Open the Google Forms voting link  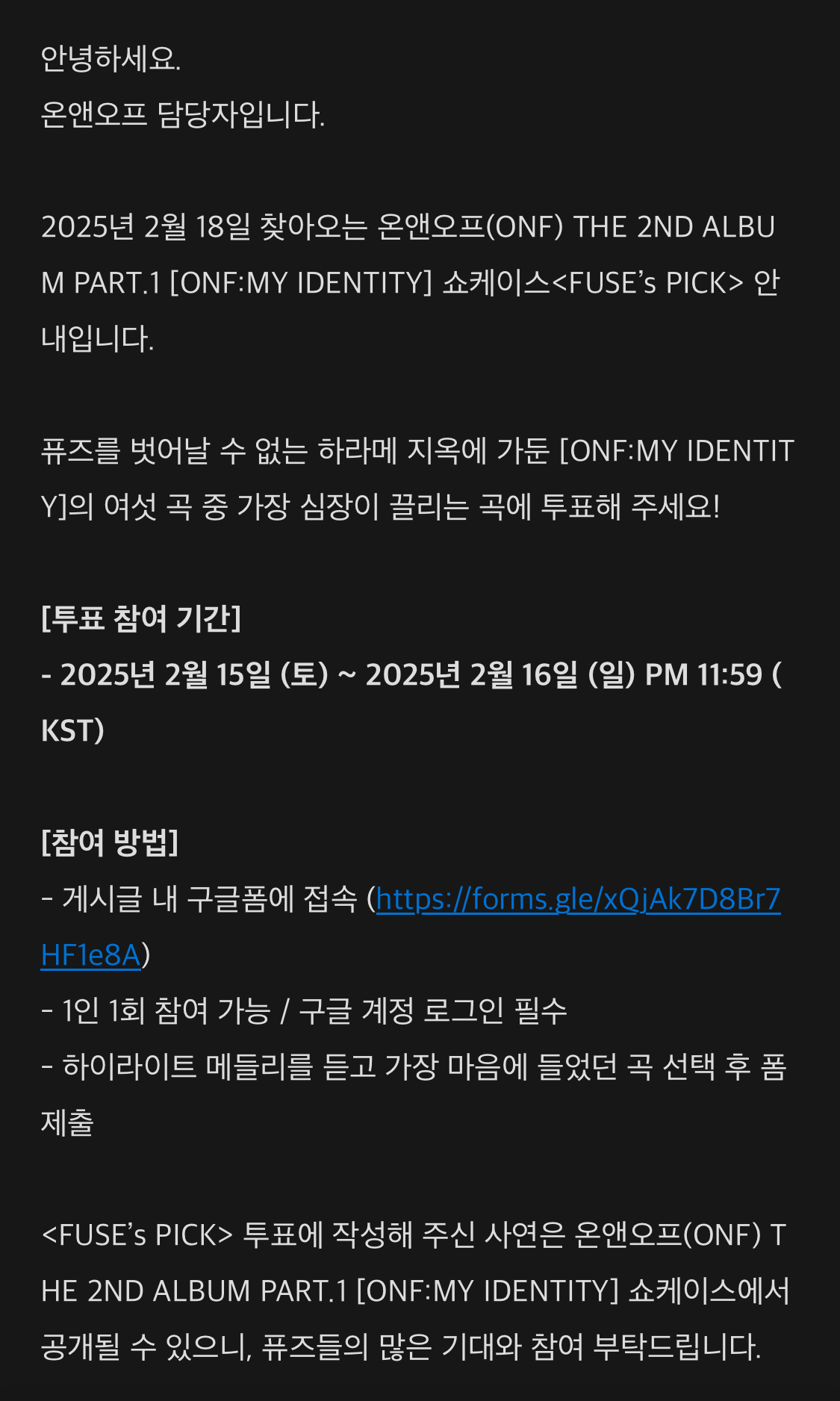pyautogui.click(x=578, y=900)
